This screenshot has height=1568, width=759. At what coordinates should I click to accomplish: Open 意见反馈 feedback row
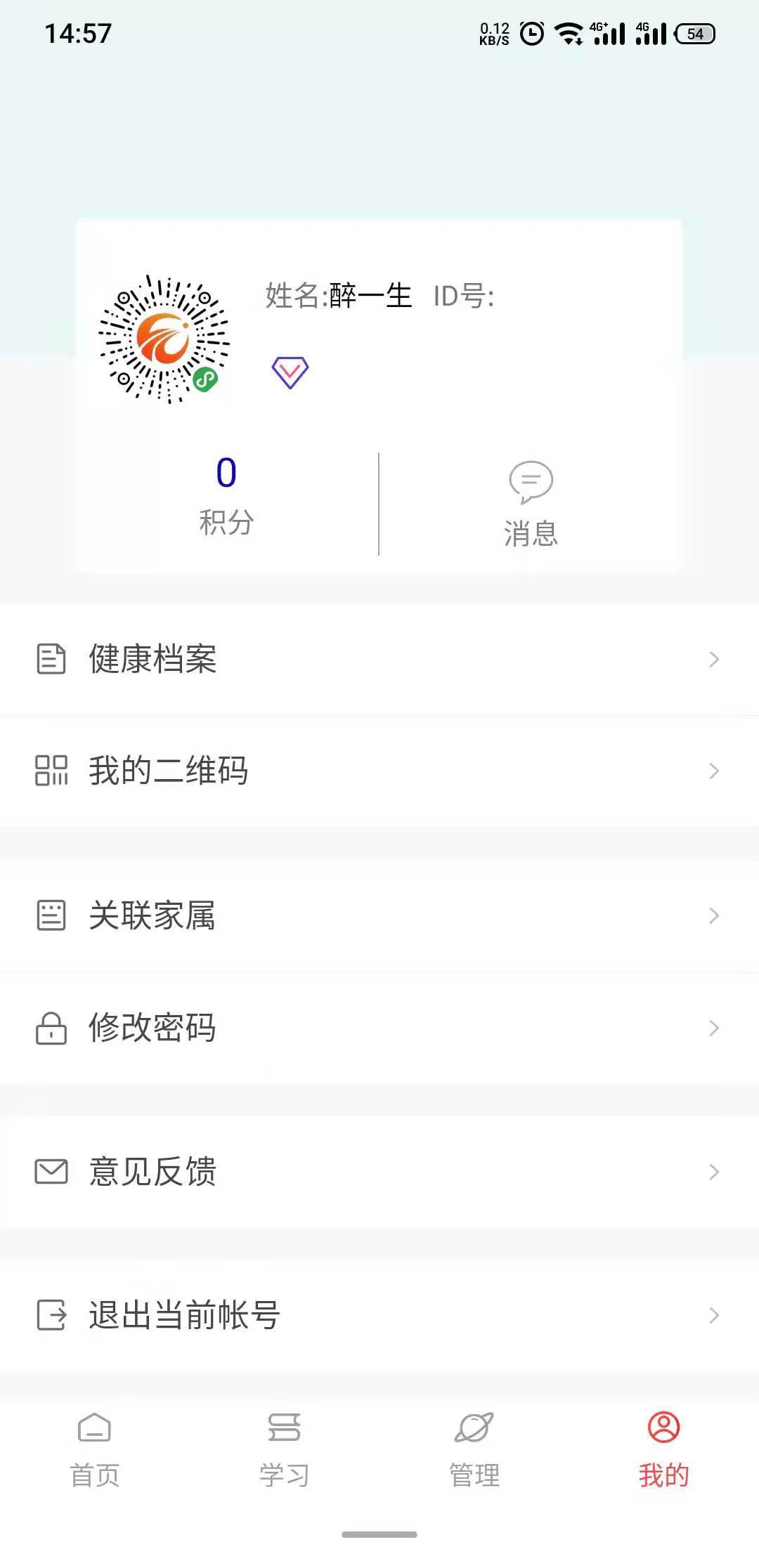[x=379, y=1172]
